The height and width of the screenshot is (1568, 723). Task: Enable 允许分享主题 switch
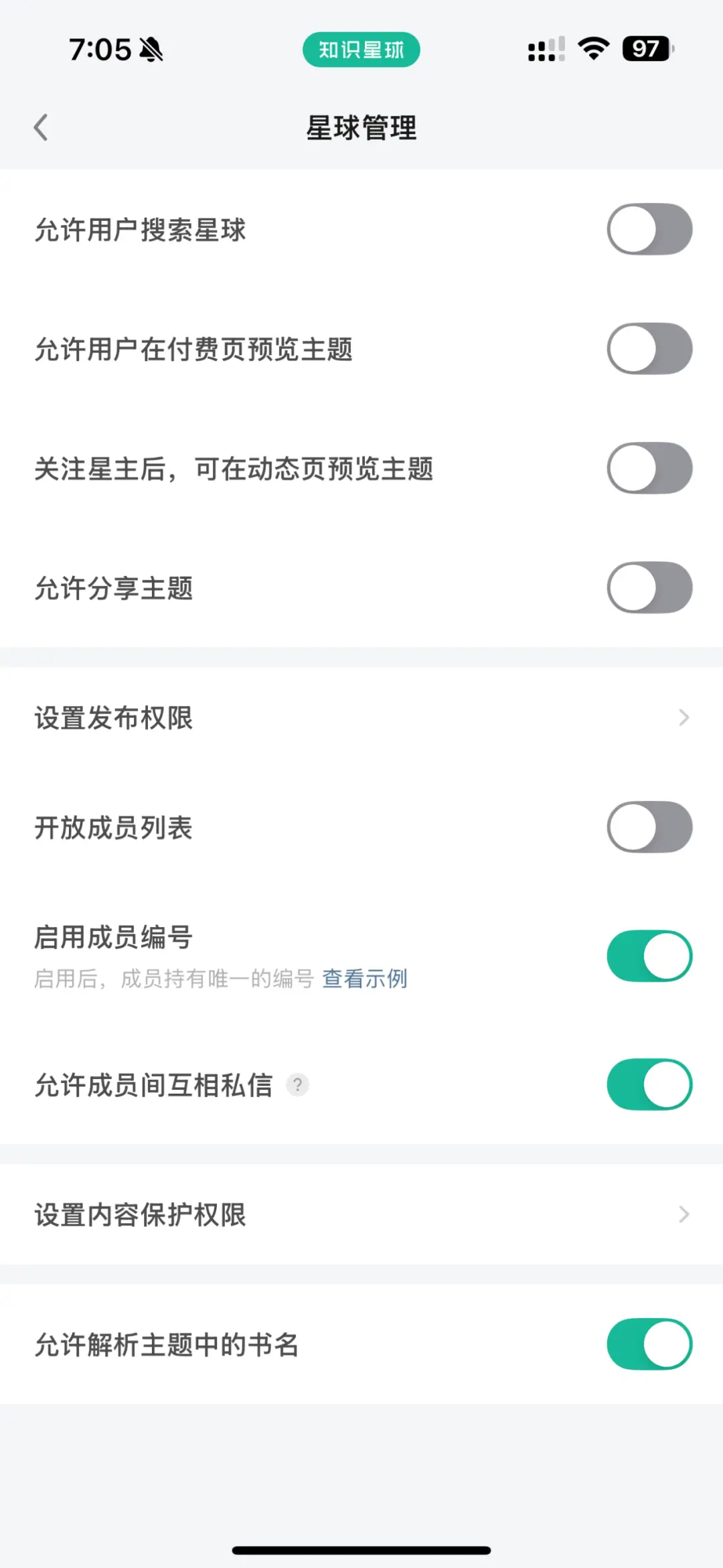click(649, 587)
